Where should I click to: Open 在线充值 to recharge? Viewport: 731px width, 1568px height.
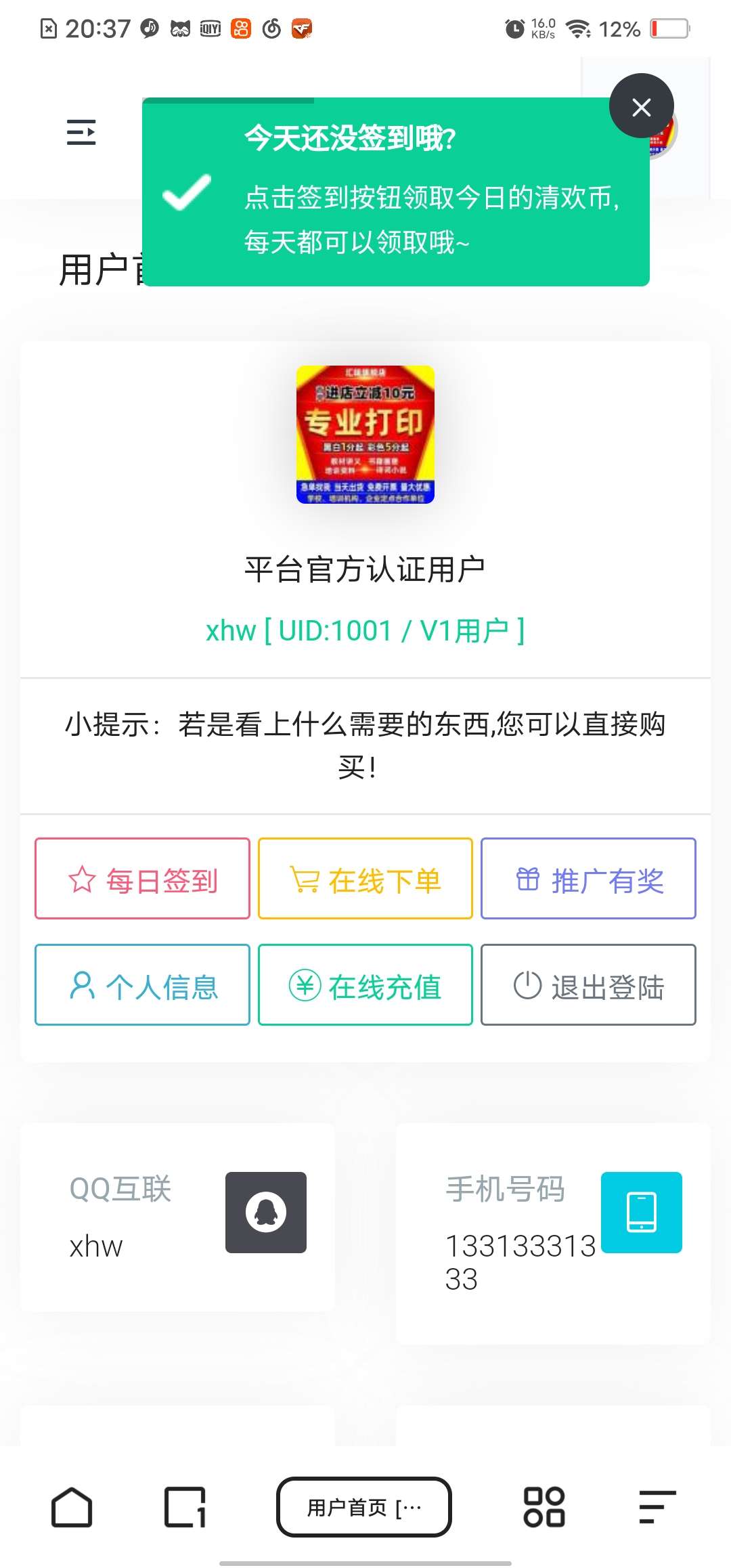point(365,984)
